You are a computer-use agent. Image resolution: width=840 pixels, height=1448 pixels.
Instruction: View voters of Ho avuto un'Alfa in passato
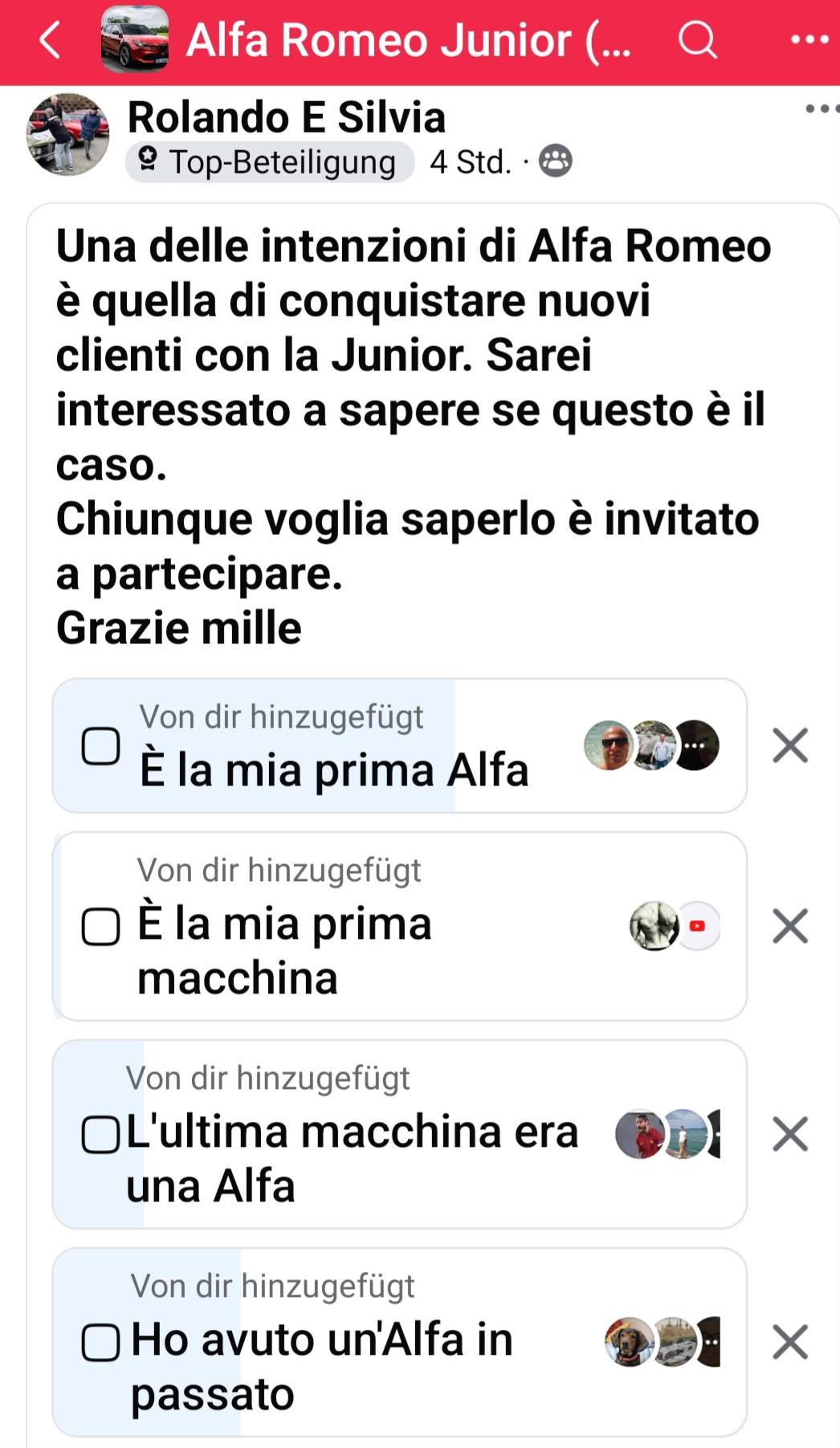coord(663,1342)
